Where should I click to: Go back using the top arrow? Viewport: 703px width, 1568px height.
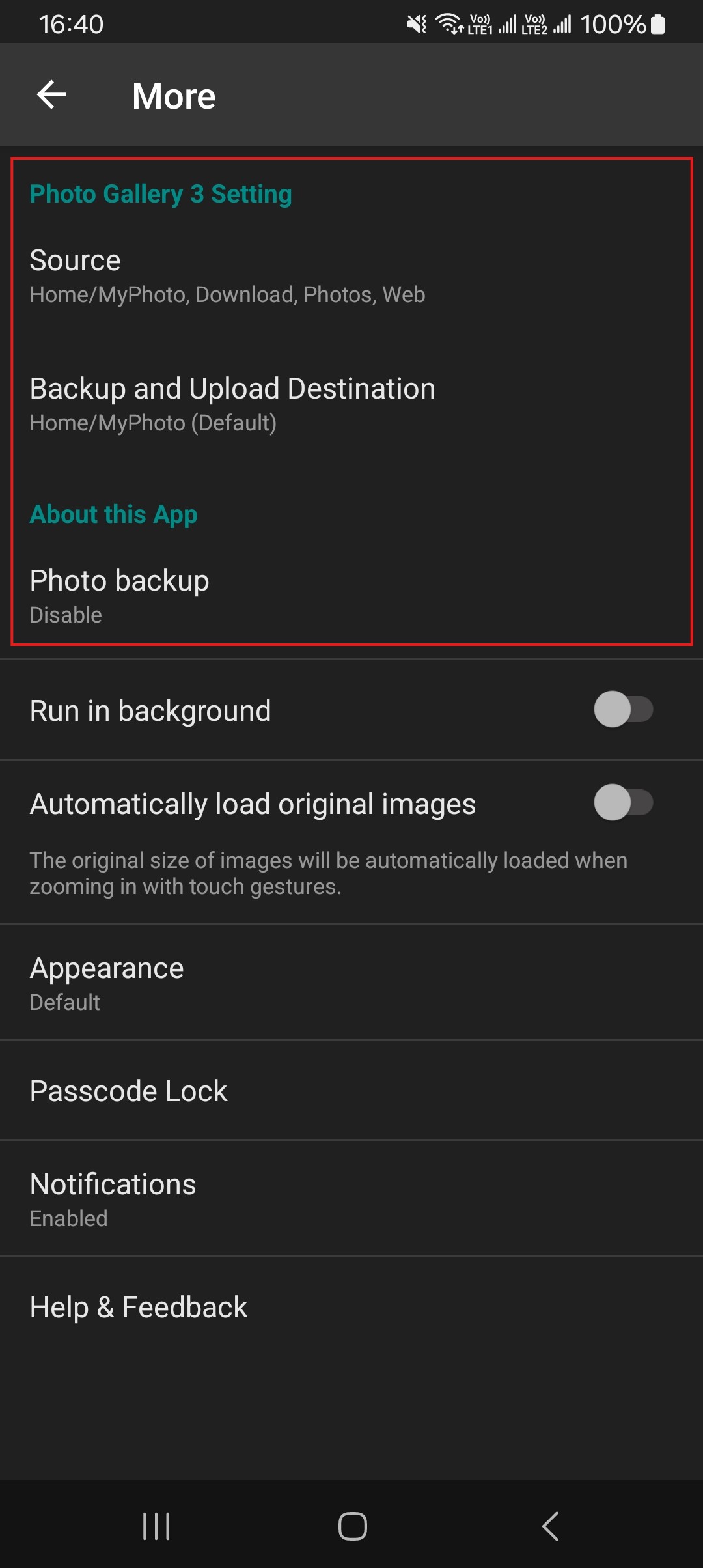click(x=52, y=95)
